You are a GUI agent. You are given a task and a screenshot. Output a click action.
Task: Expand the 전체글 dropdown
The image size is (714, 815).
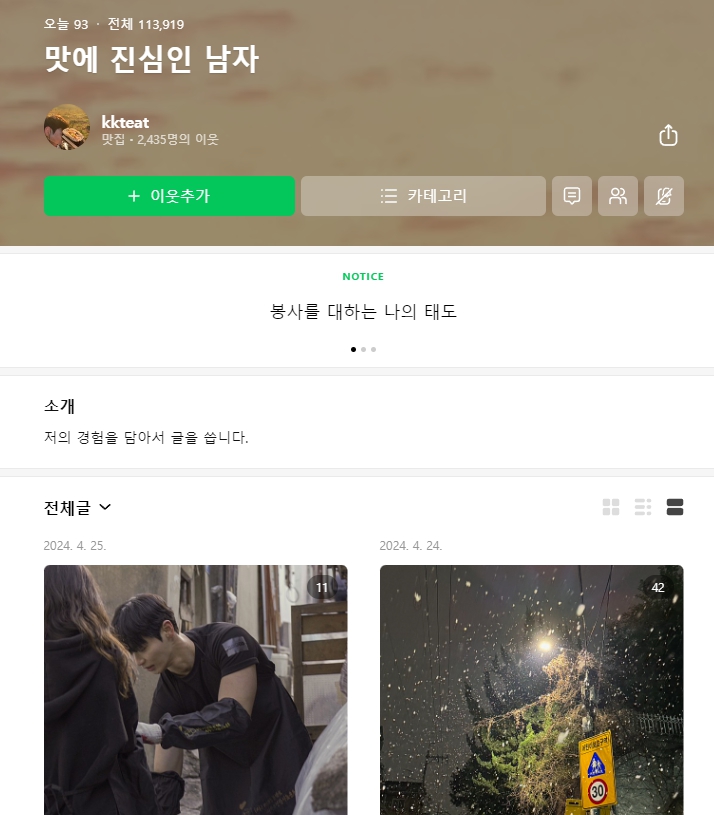(x=78, y=508)
